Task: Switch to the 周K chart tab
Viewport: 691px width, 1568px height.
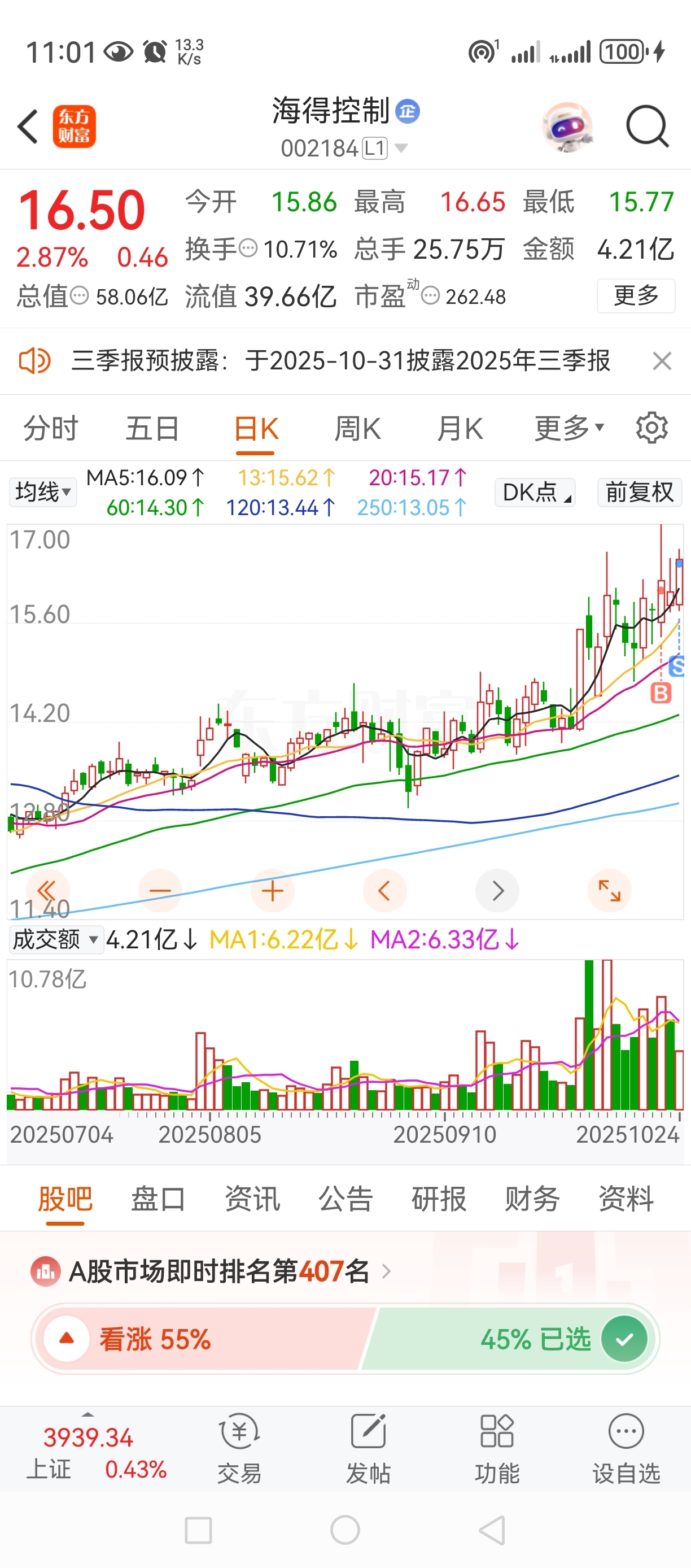Action: [x=357, y=429]
